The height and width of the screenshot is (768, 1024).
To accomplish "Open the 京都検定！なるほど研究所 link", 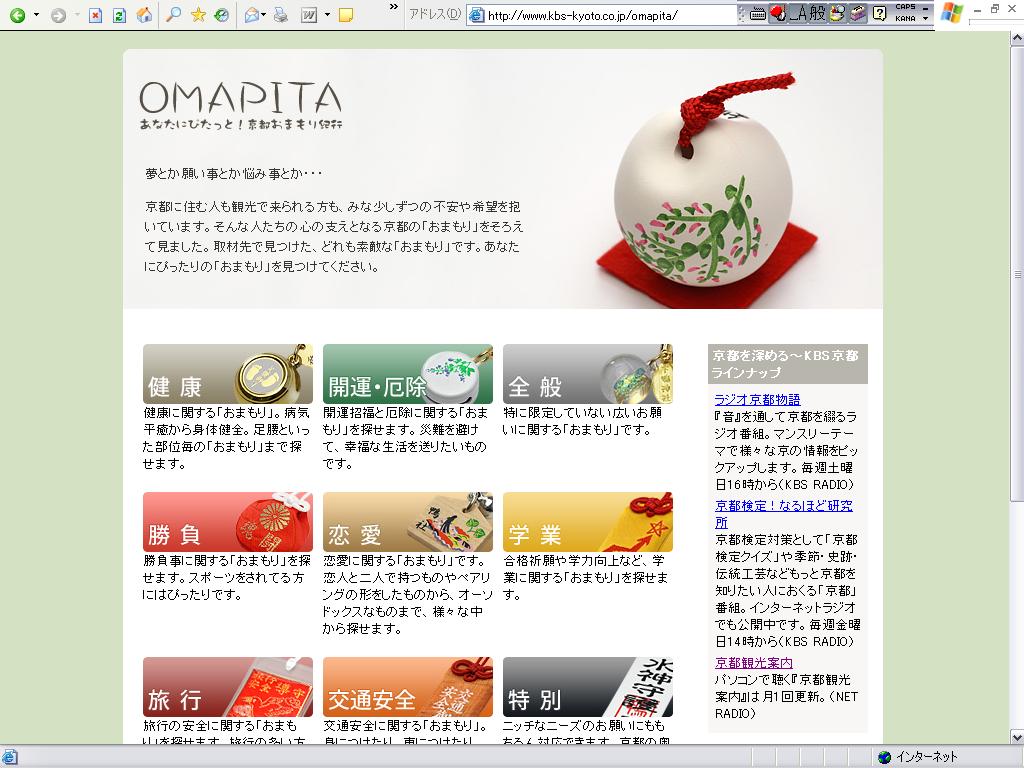I will click(x=783, y=506).
